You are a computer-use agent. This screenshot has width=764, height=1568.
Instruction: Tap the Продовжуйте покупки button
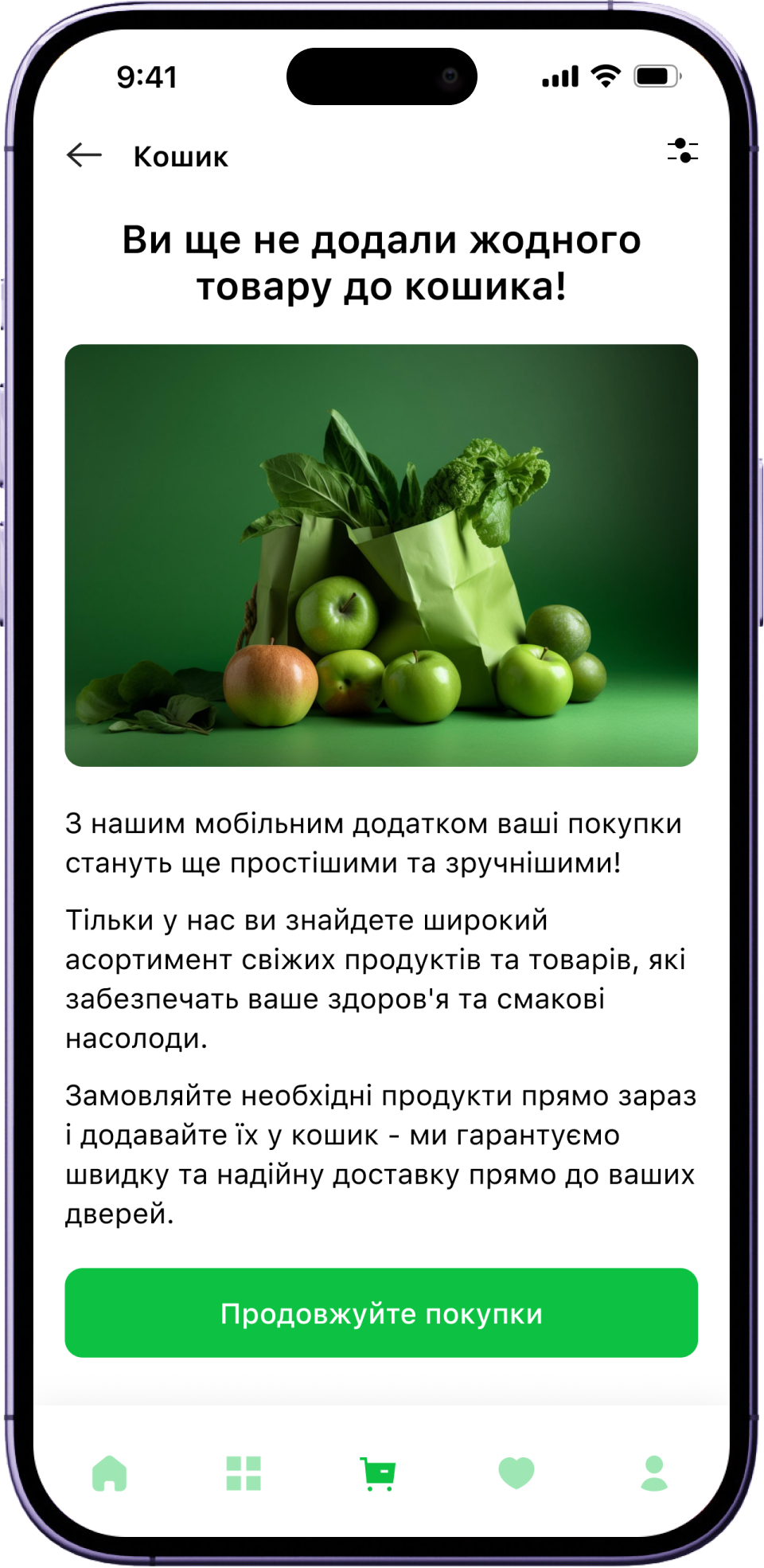pyautogui.click(x=381, y=1313)
